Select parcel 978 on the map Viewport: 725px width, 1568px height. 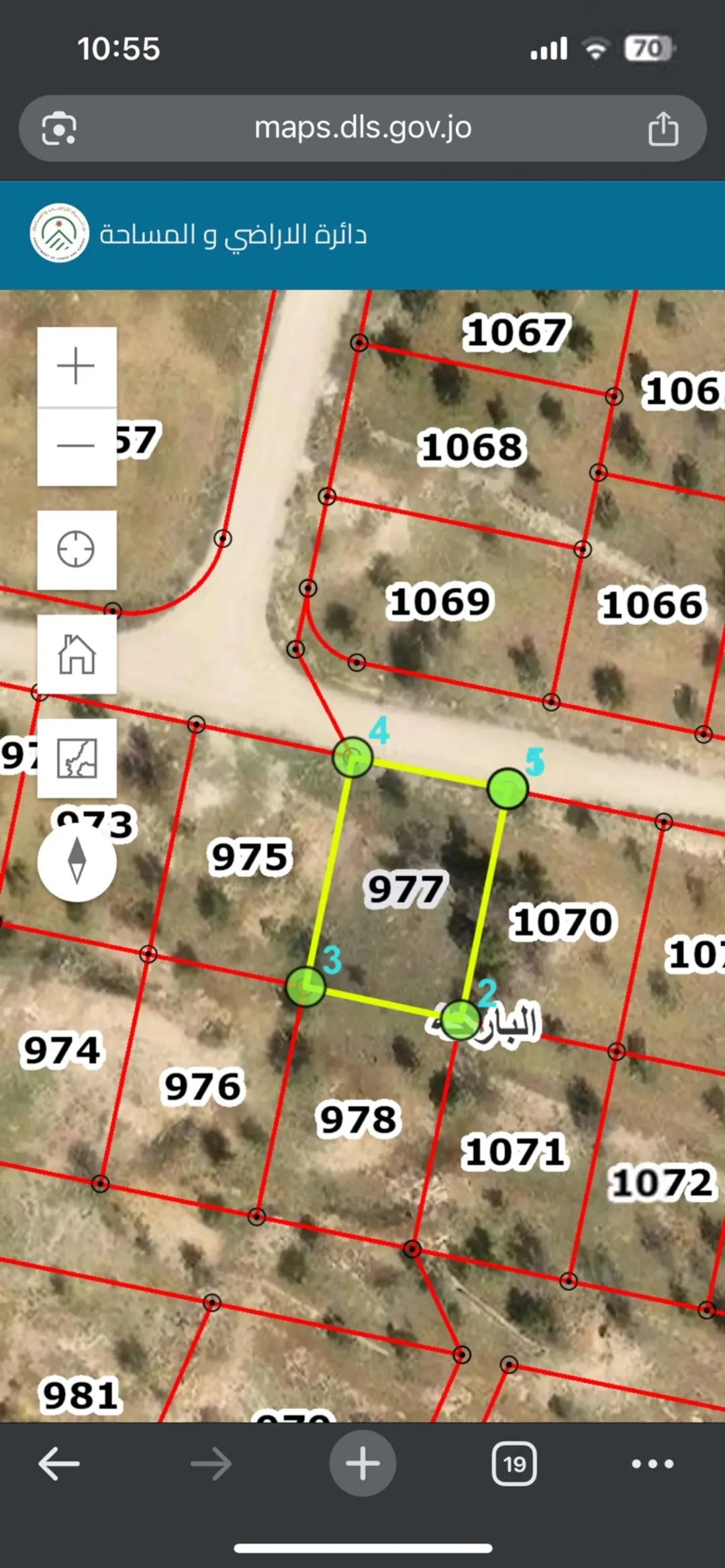pyautogui.click(x=358, y=1120)
